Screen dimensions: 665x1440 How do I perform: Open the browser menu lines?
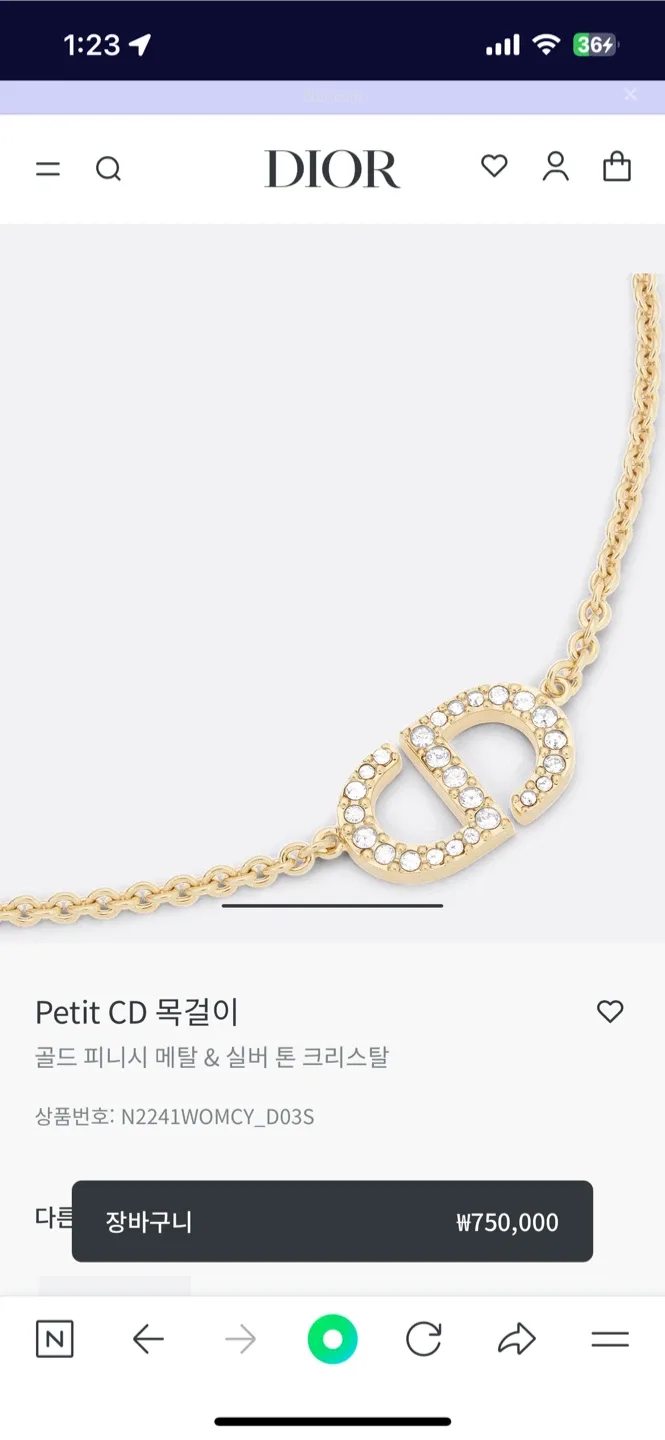tap(609, 1339)
